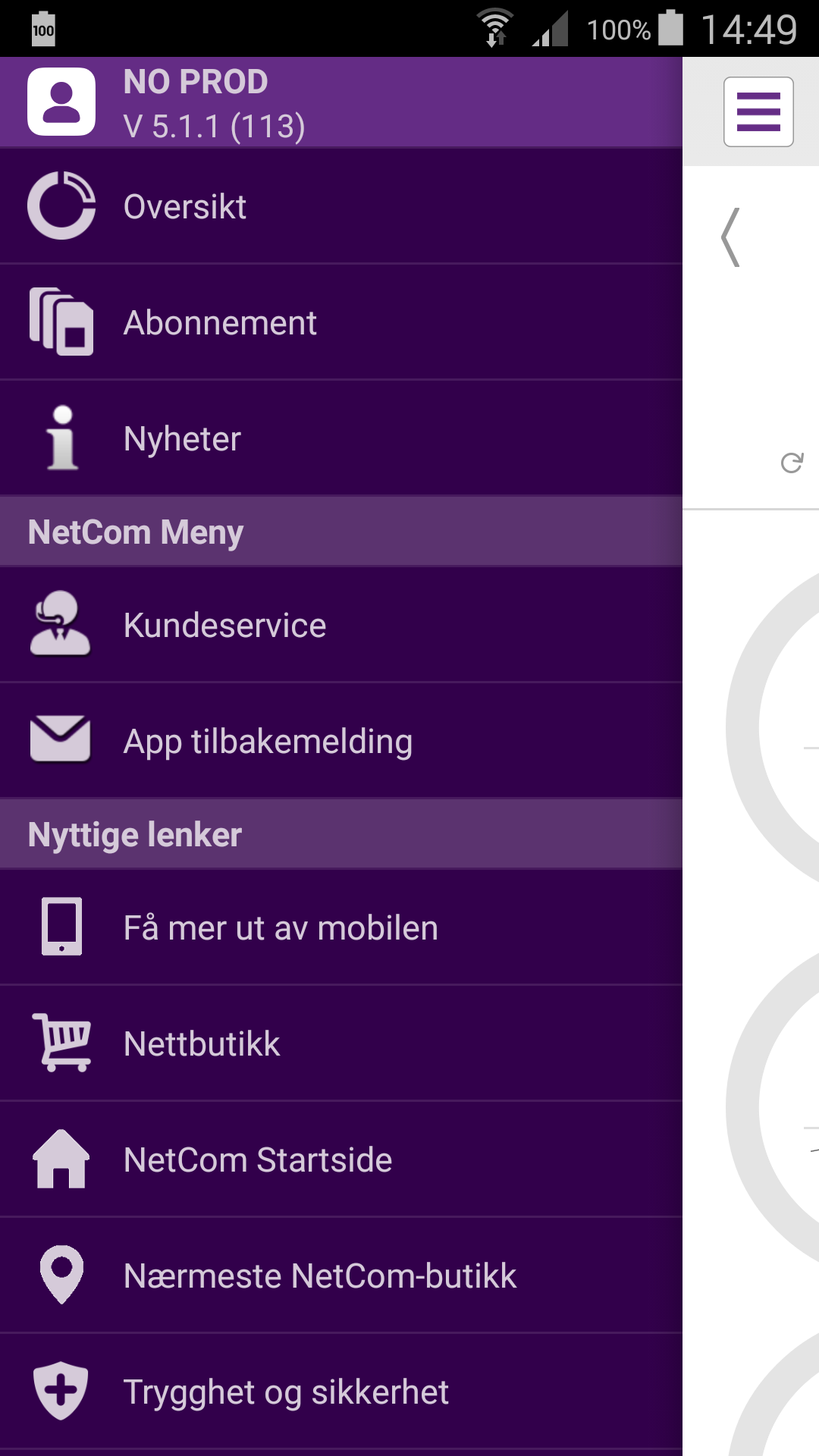Open NetCom Startside

[x=341, y=1159]
